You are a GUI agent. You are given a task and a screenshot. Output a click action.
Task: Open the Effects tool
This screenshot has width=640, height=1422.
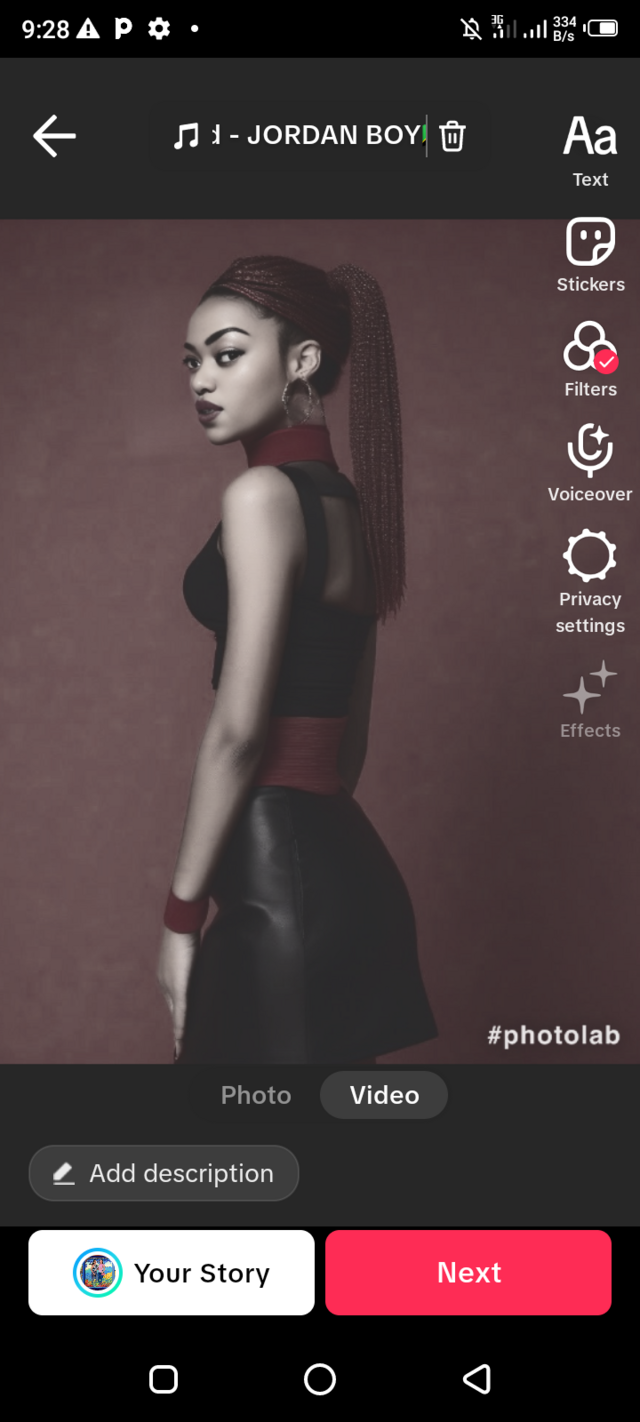coord(590,700)
